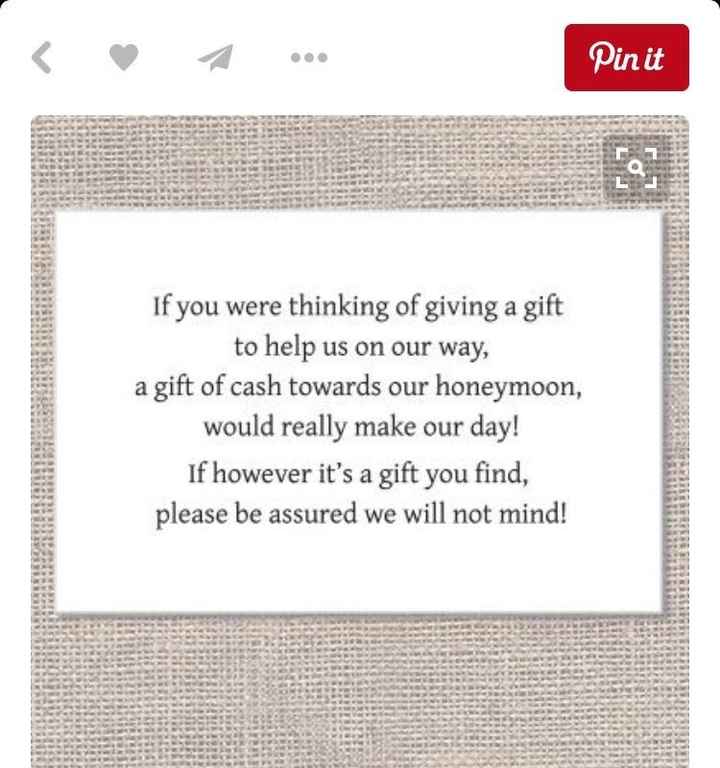Tap the red Pin it button

tap(626, 58)
